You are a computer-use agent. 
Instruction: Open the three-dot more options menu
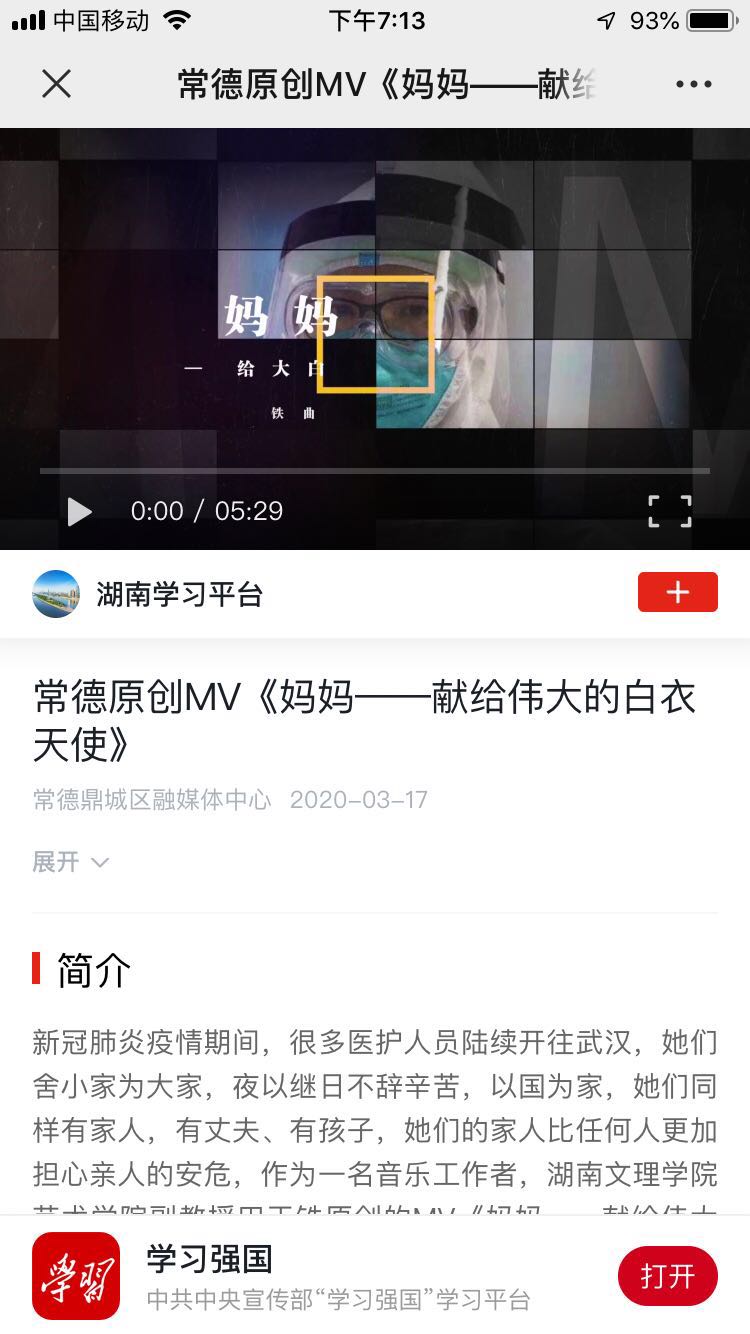click(x=693, y=84)
